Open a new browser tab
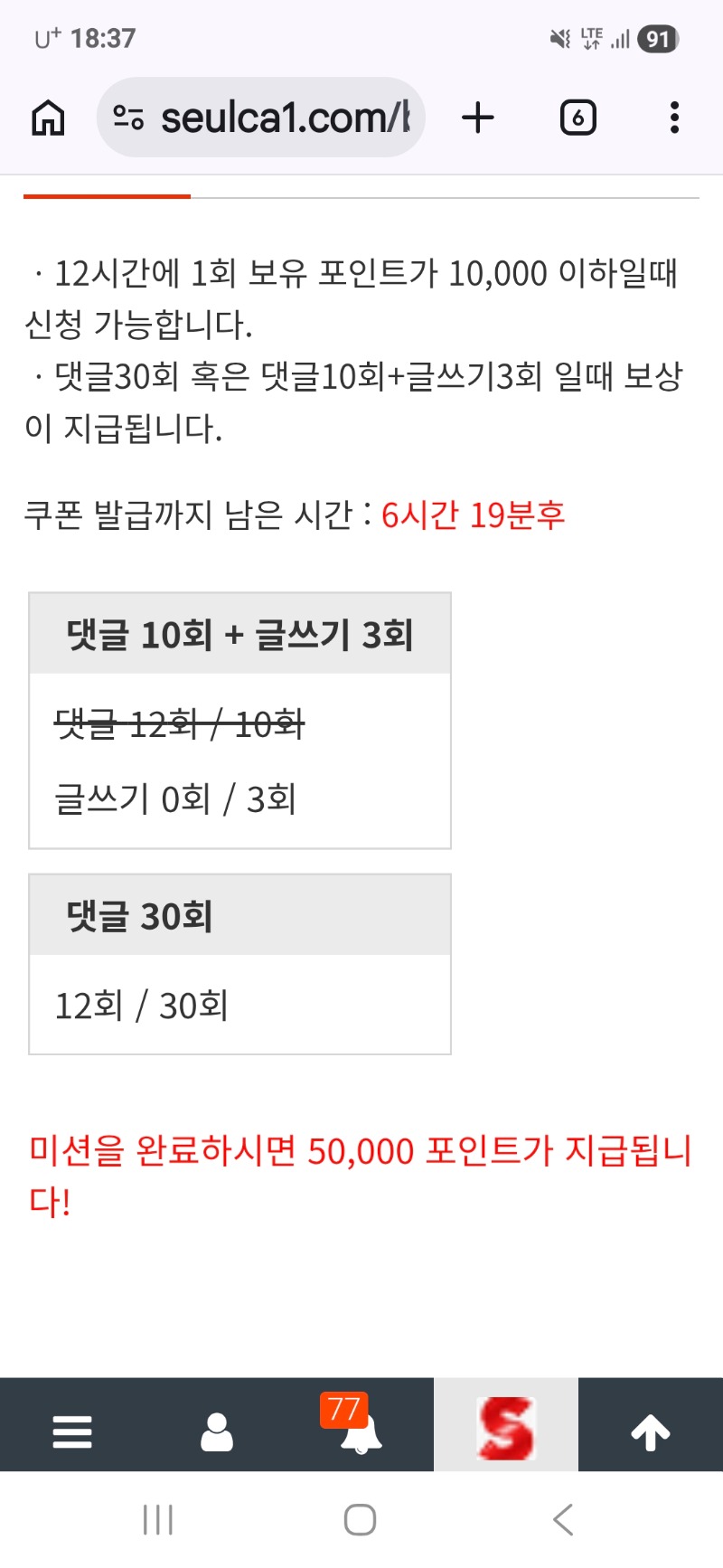 tap(478, 118)
